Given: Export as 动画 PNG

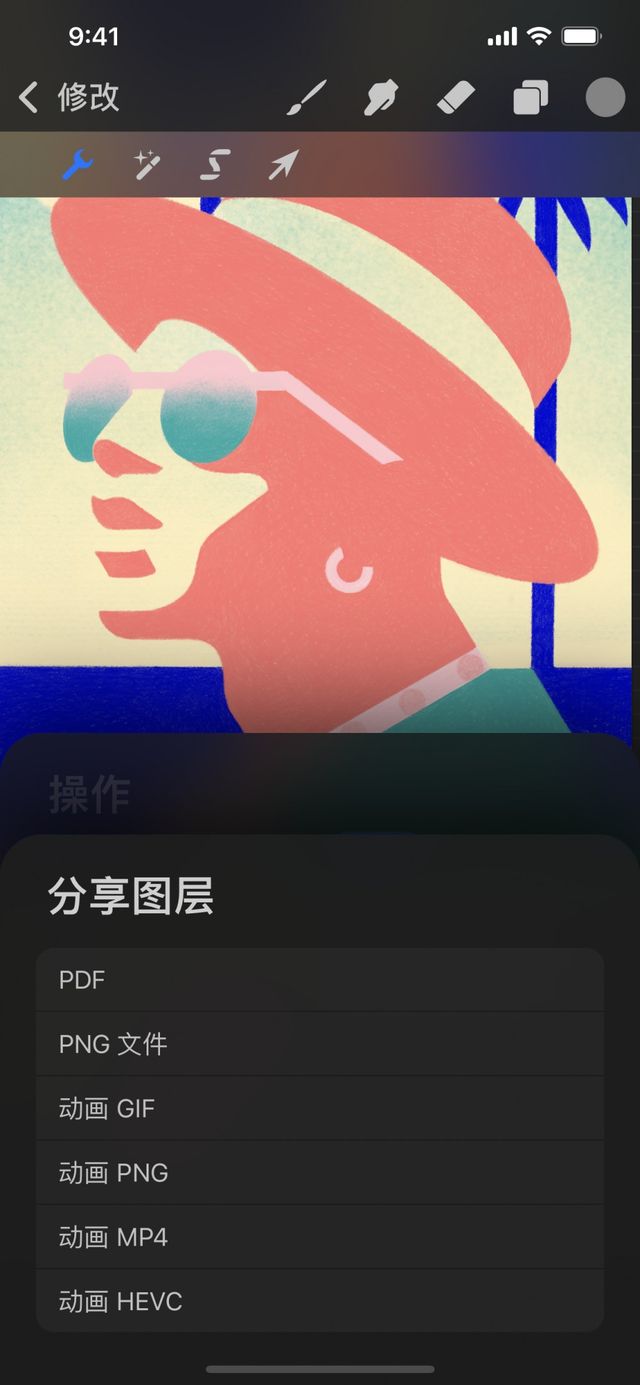Looking at the screenshot, I should [x=320, y=1172].
